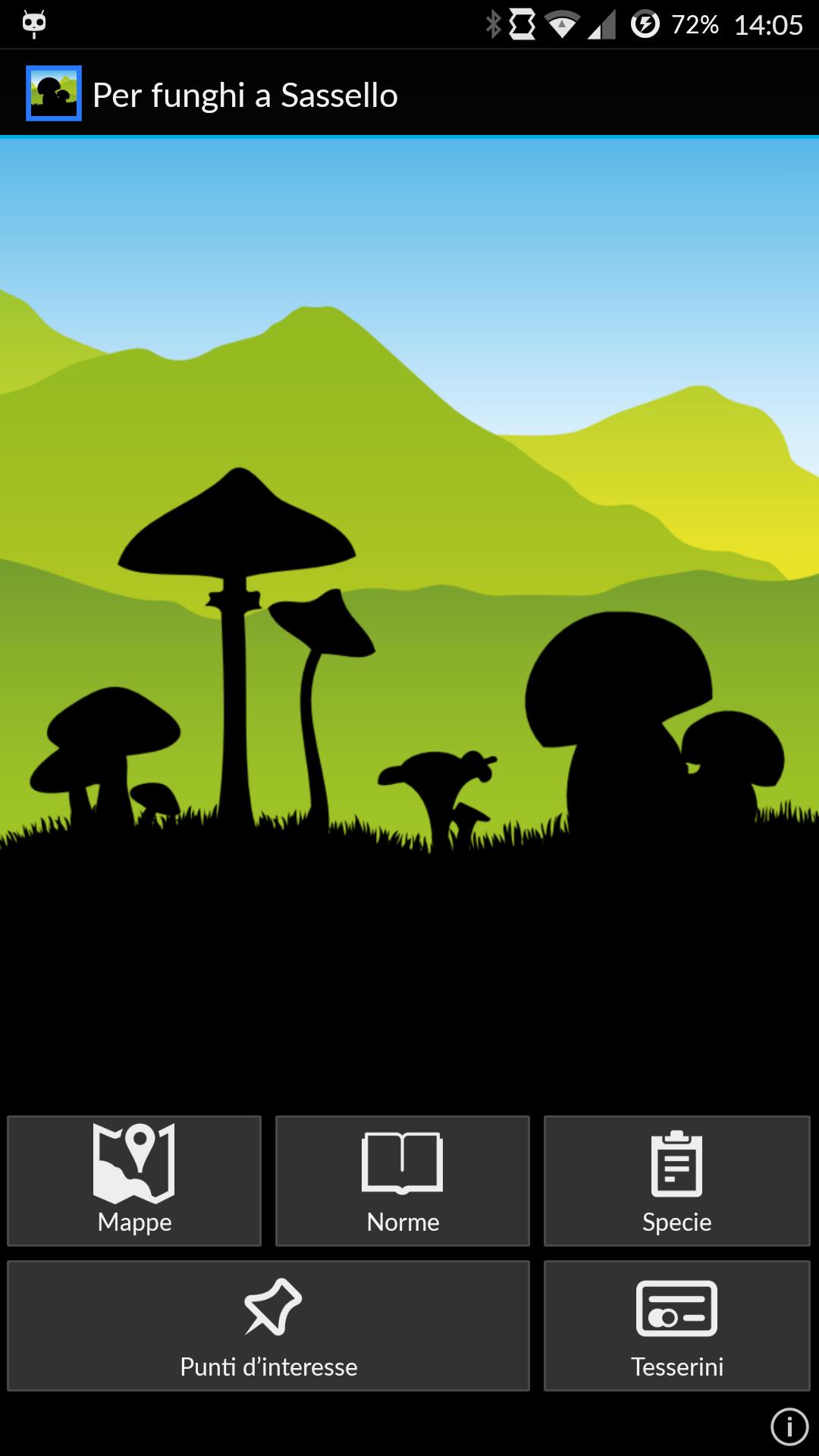Tap the Bluetooth indicator in the status bar
This screenshot has height=1456, width=819.
tap(493, 23)
